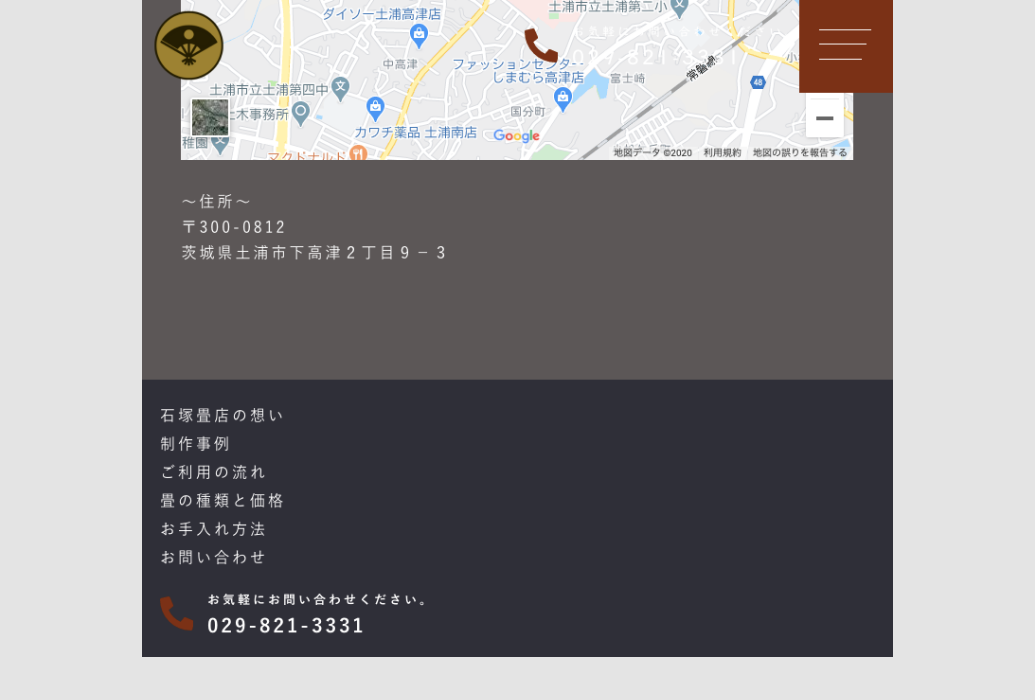The height and width of the screenshot is (700, 1035).
Task: View 畳の種類と価格 page
Action: click(x=223, y=500)
